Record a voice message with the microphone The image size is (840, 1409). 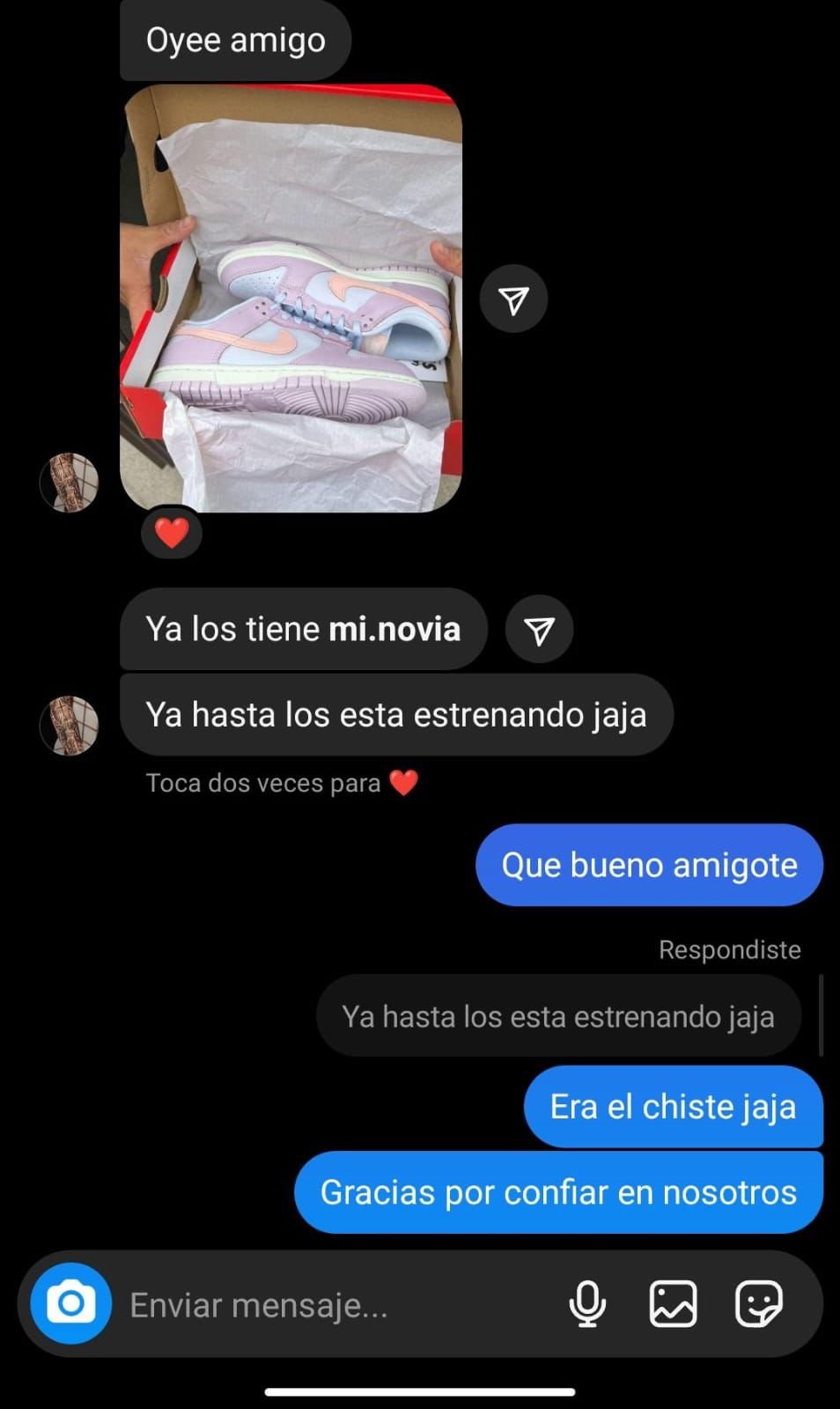587,1303
